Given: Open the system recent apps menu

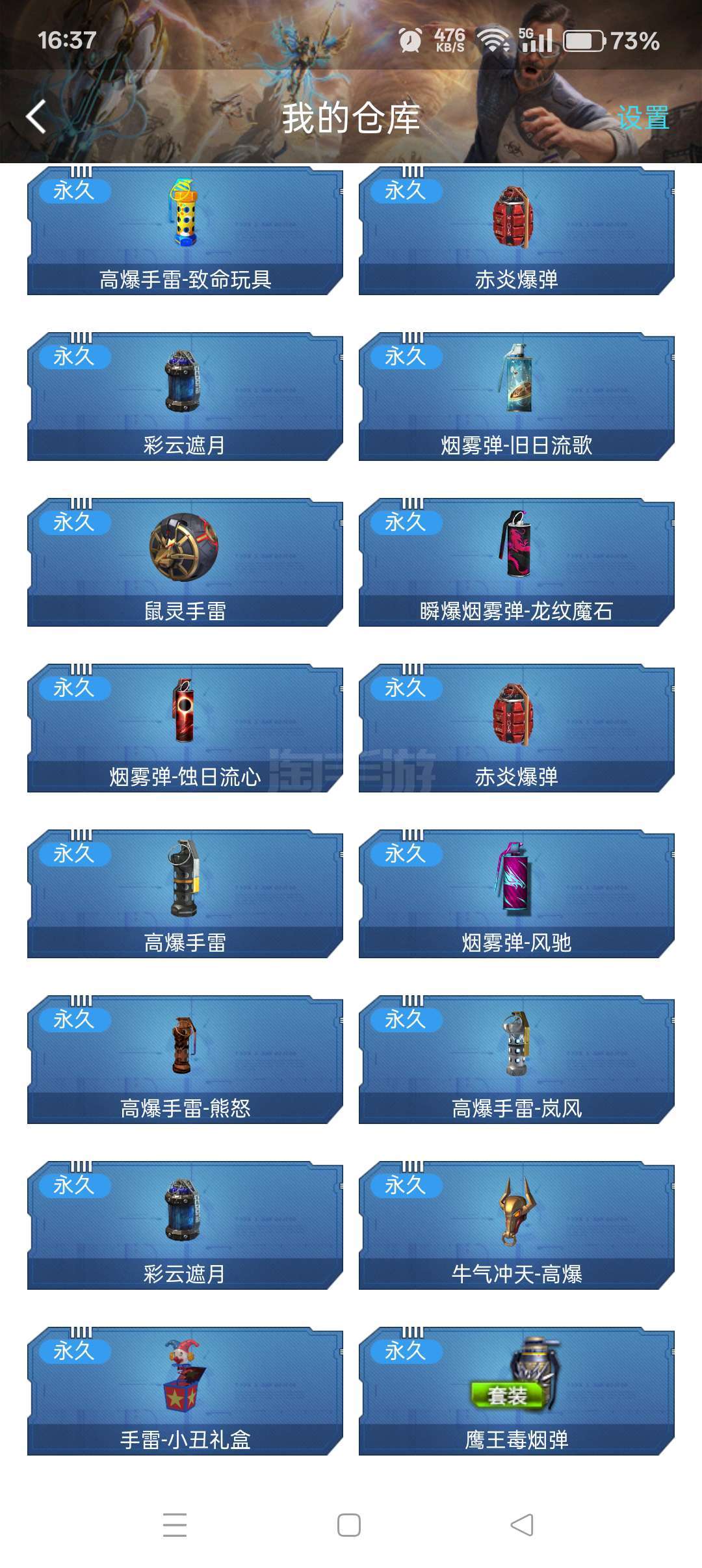Looking at the screenshot, I should pos(175,1525).
